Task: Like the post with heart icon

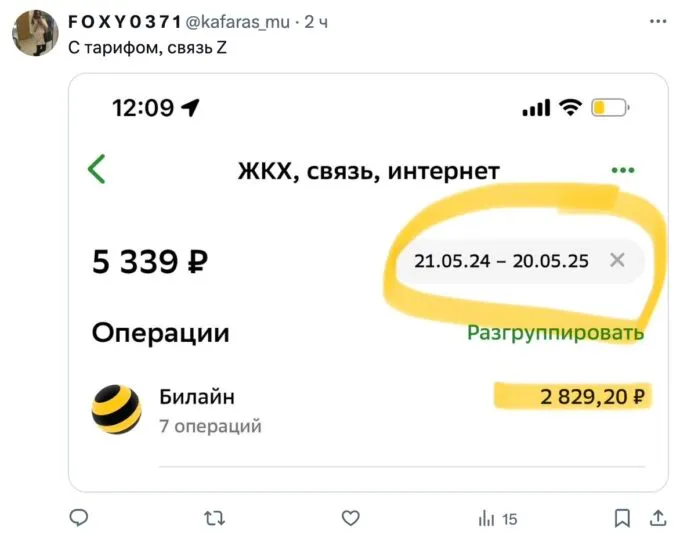Action: coord(350,518)
